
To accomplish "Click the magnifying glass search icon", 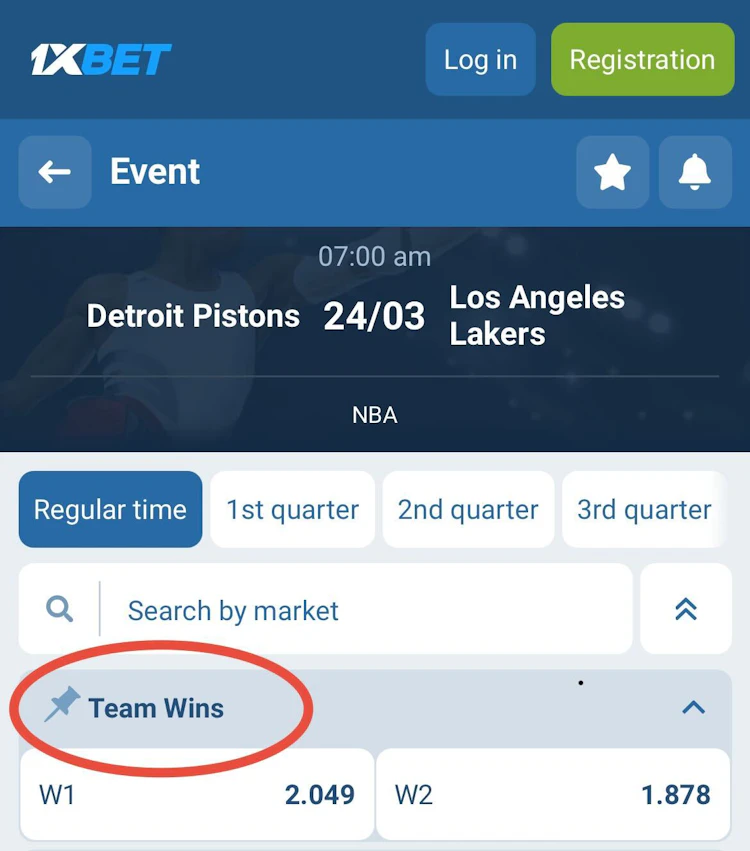I will 58,608.
